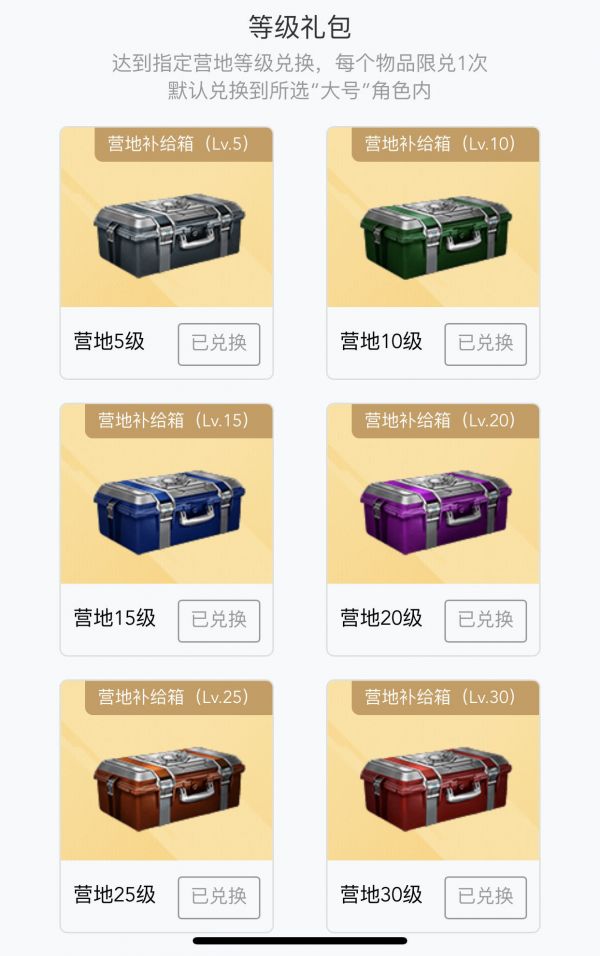
Task: Tap 已兑换 button for 营地30级
Action: pyautogui.click(x=485, y=897)
